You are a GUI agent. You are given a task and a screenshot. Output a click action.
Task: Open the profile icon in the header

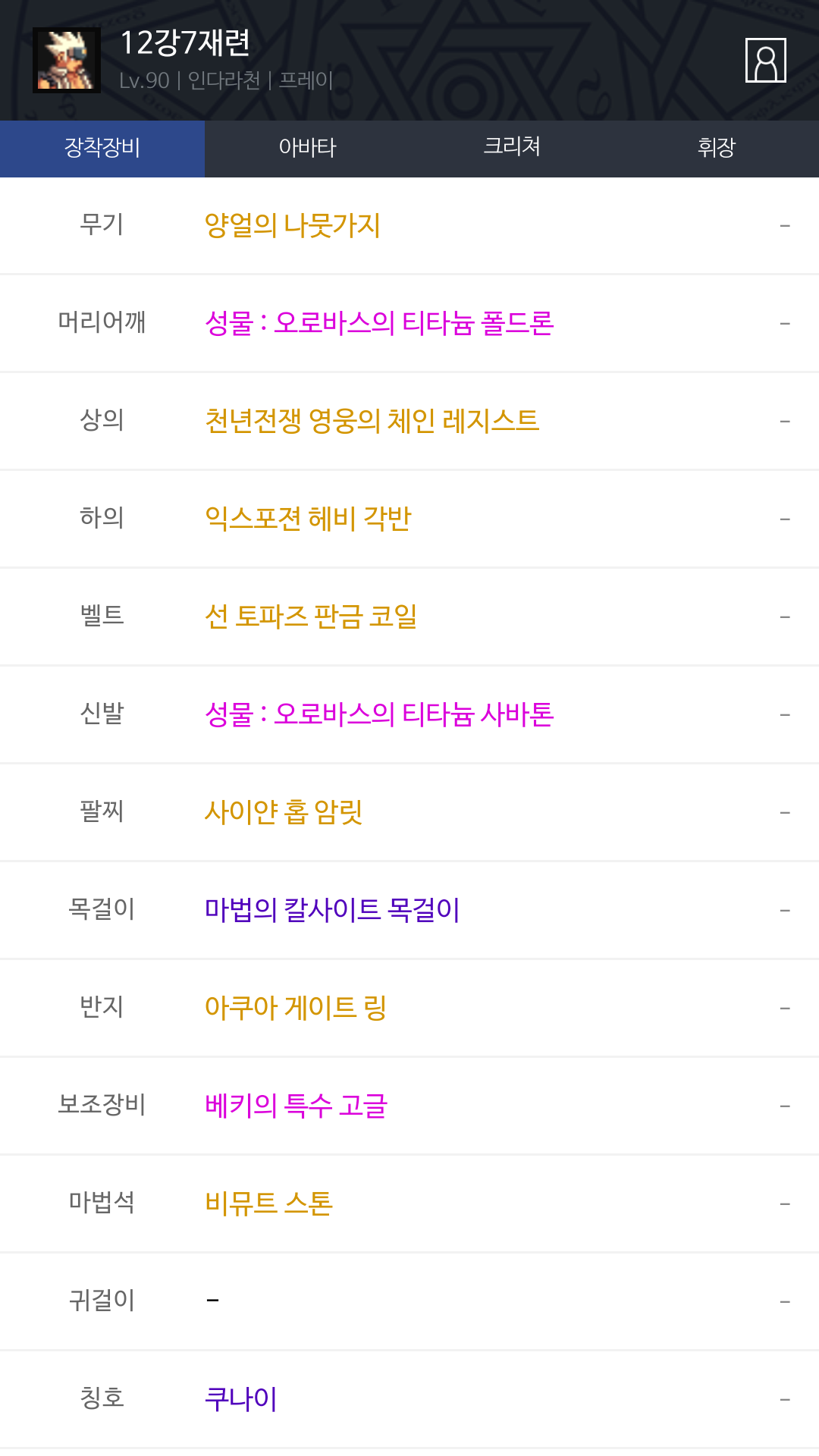point(765,61)
